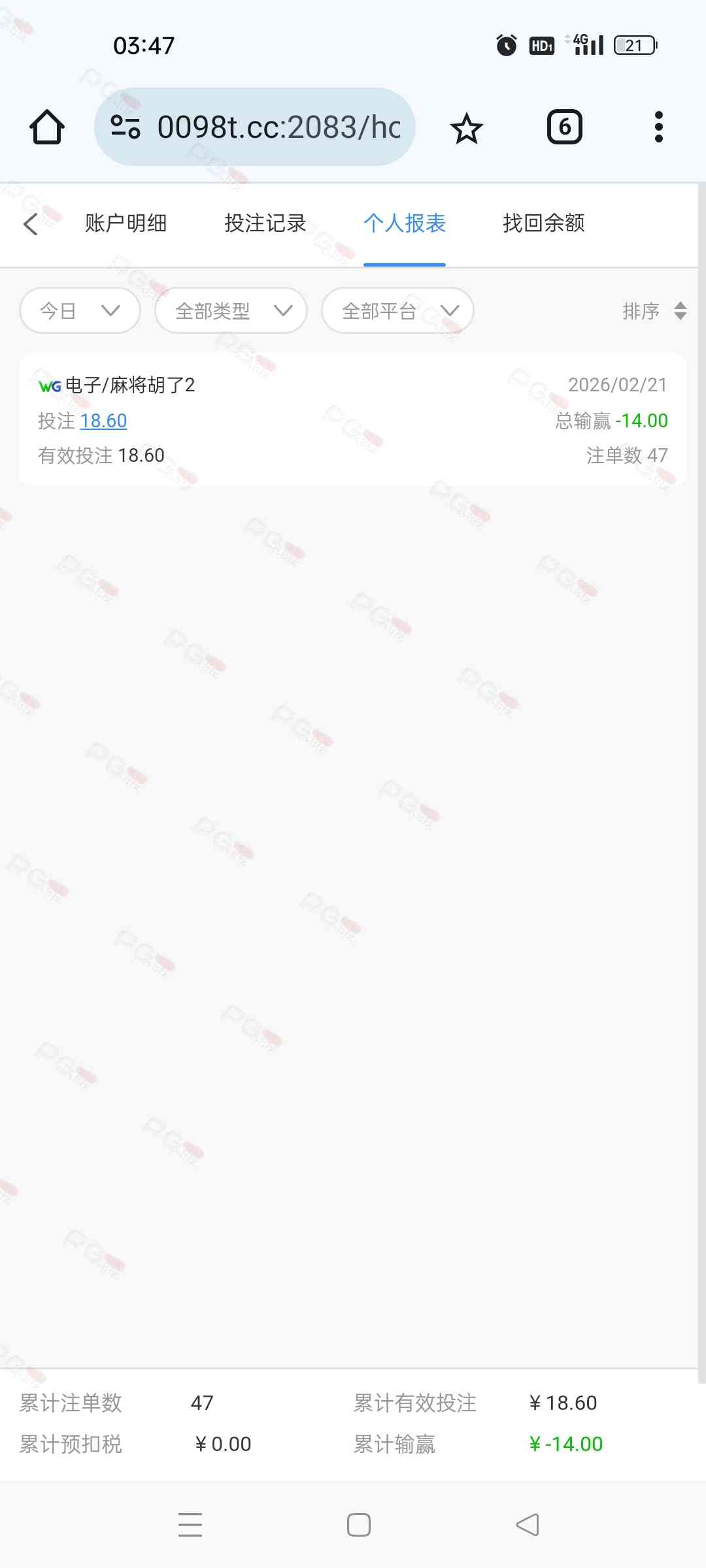The image size is (706, 1568).
Task: Open the browser tab switcher showing 6
Action: pos(564,127)
